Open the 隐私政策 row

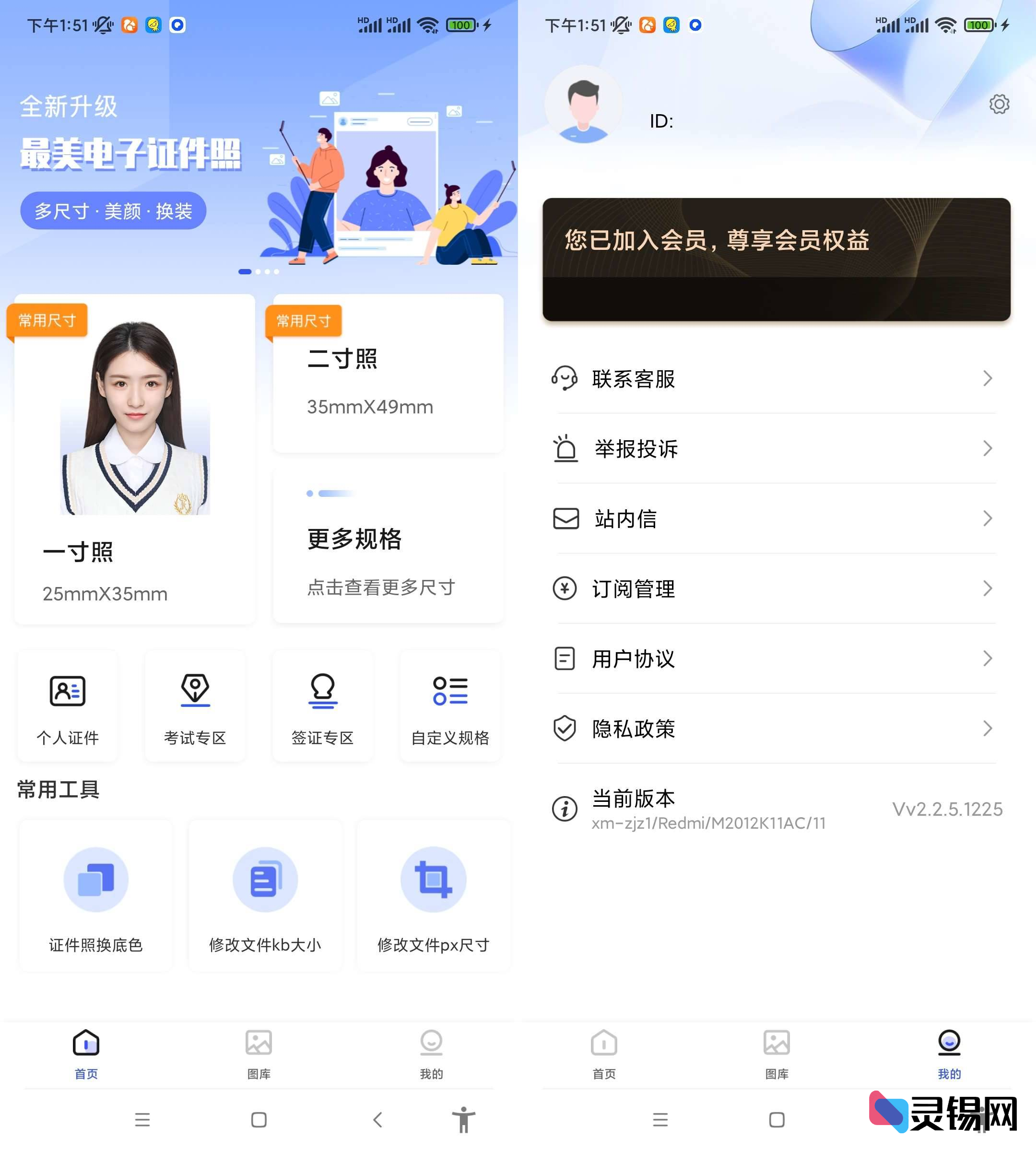pos(776,728)
